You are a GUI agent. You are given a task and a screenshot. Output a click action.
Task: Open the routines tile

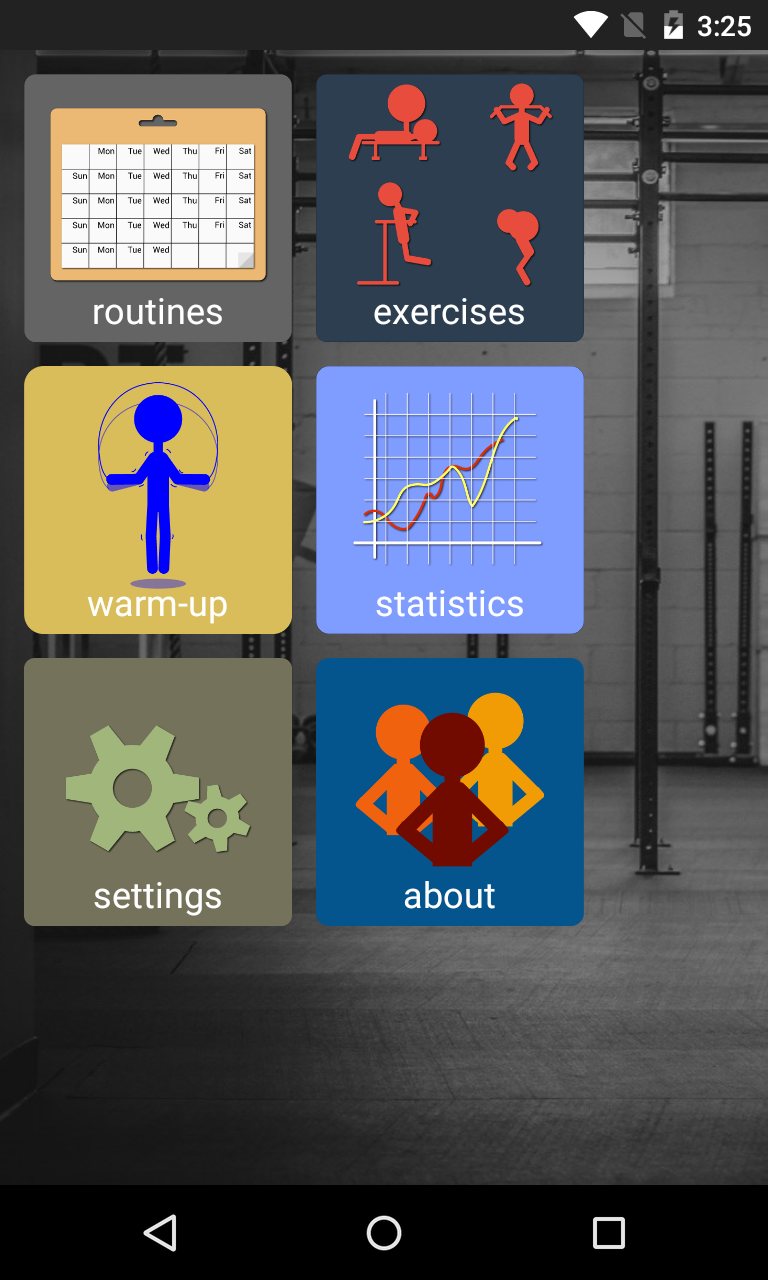[x=158, y=208]
